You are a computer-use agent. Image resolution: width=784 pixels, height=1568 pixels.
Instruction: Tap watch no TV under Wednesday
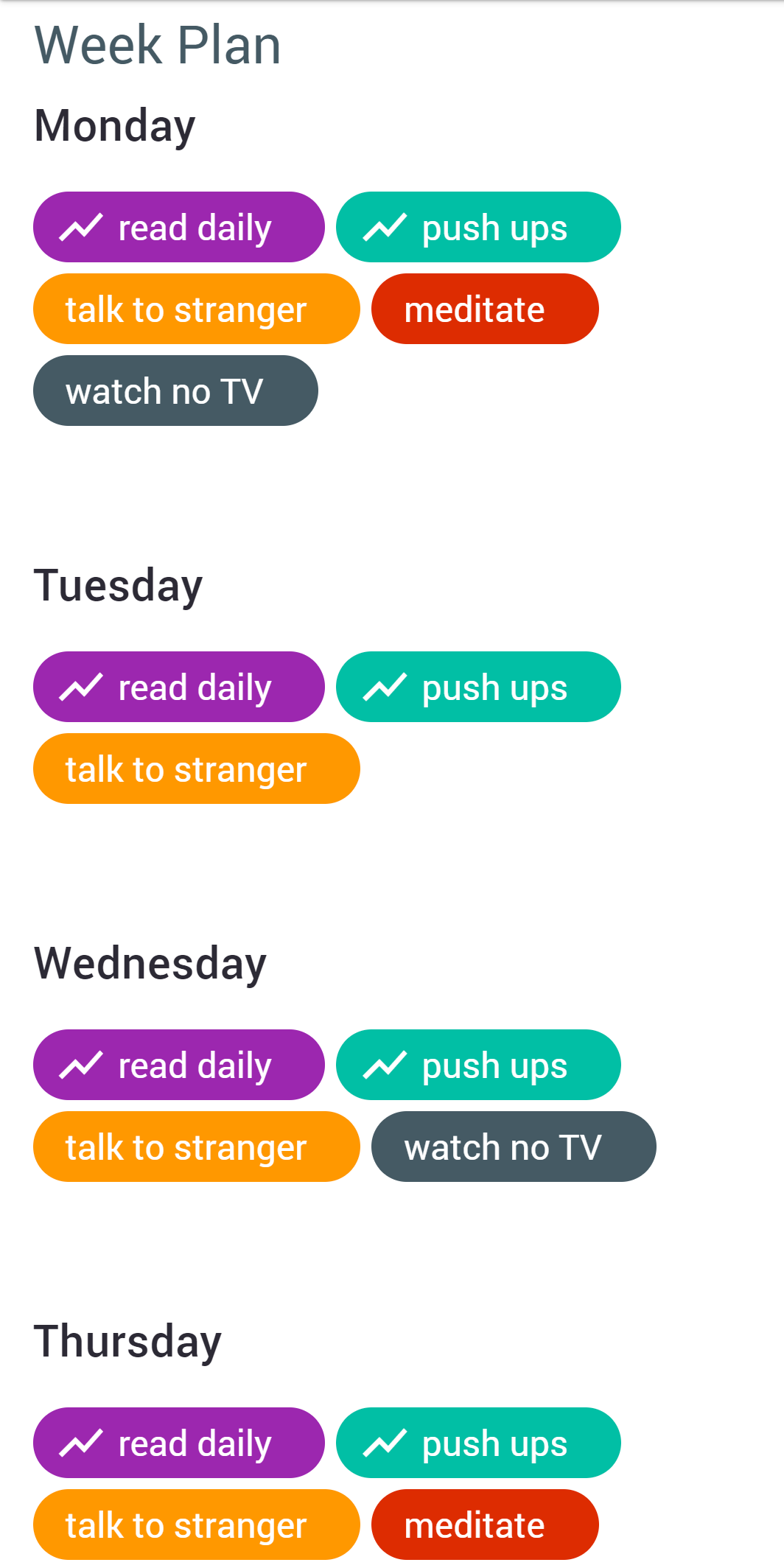point(514,1147)
